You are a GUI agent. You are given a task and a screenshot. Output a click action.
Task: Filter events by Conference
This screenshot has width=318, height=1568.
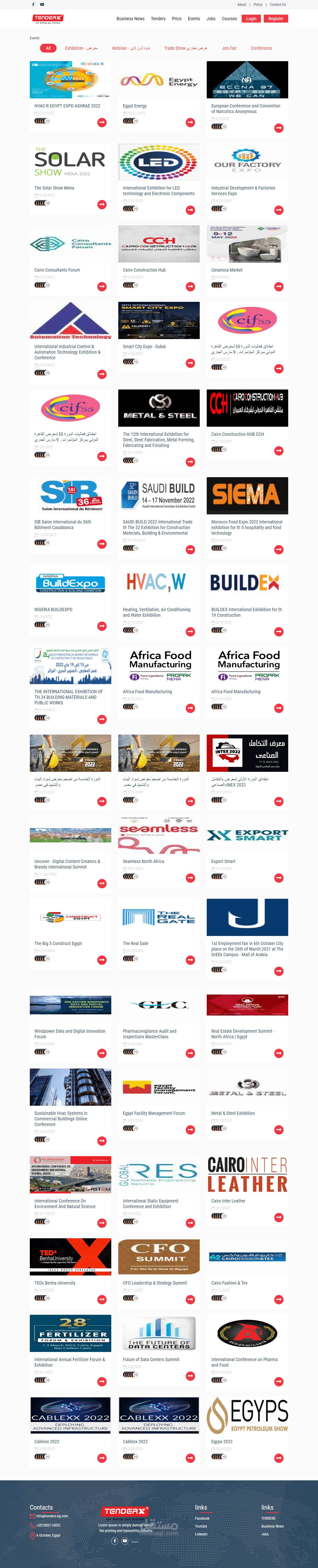(261, 48)
